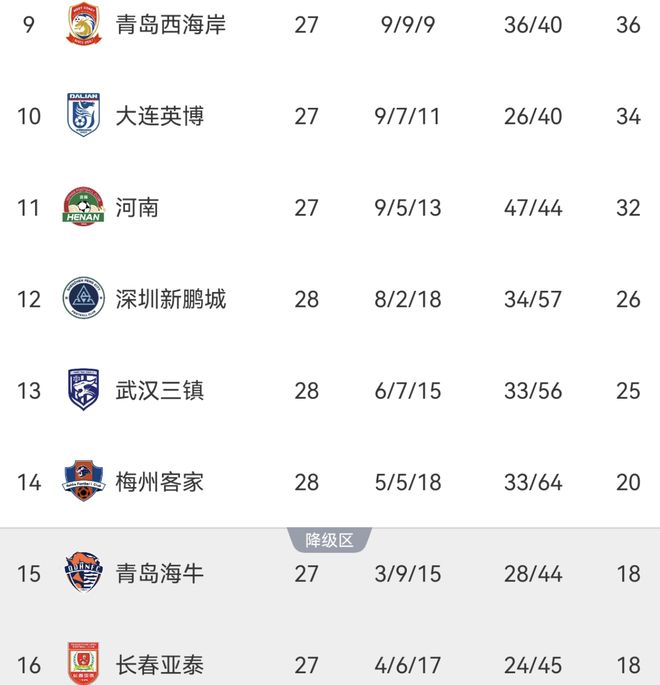
Task: Open the 青岛西海岸 team row
Action: click(x=171, y=24)
